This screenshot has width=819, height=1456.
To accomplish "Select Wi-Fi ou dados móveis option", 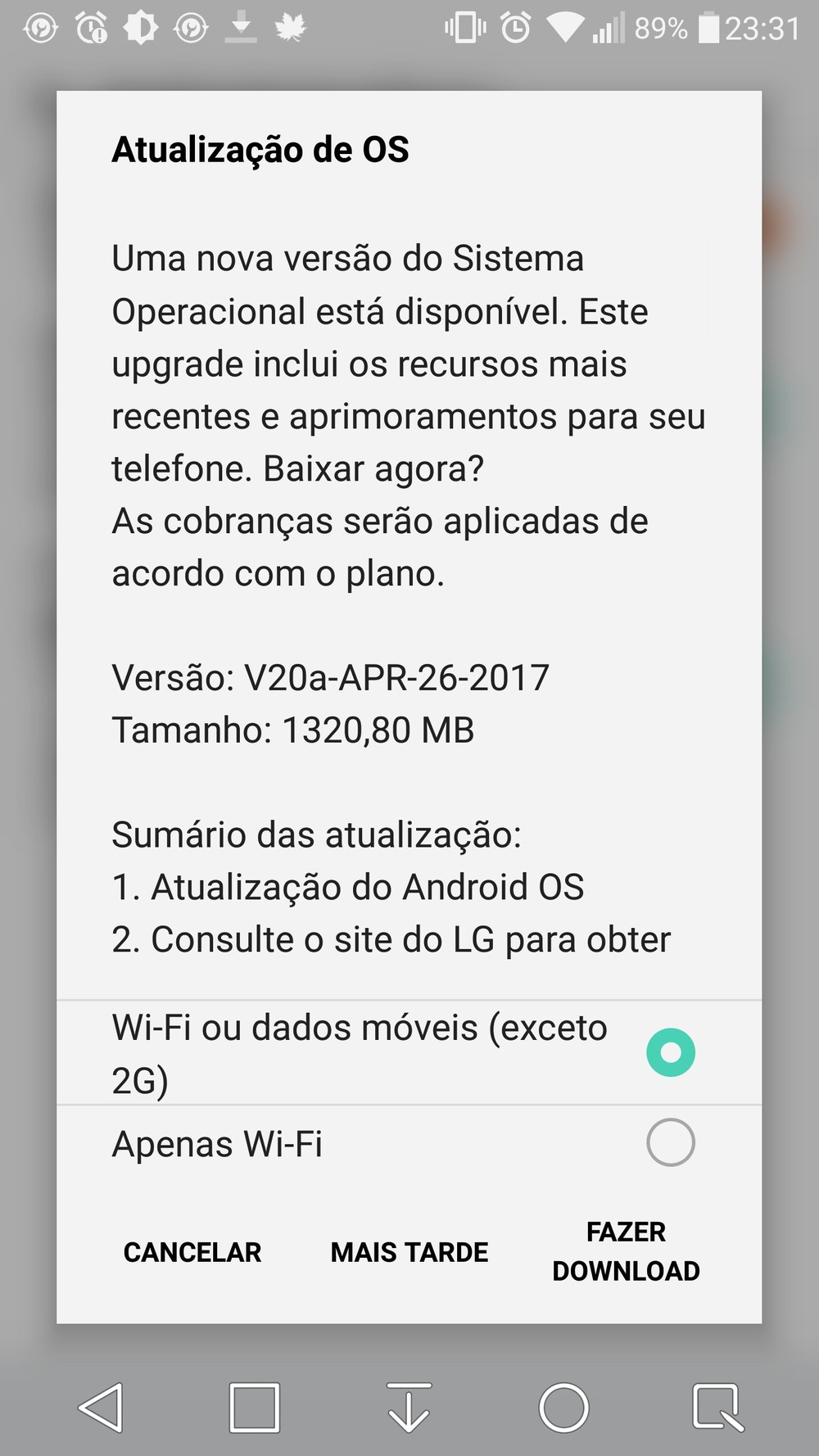I will tap(670, 1052).
